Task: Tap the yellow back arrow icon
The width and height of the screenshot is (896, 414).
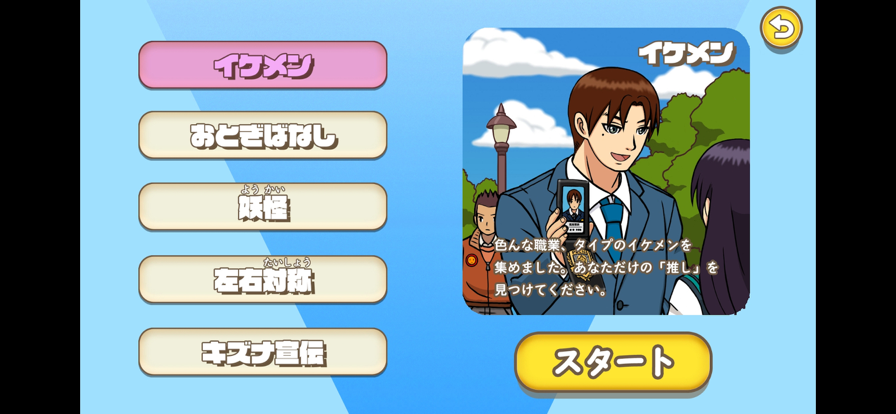Action: tap(781, 28)
